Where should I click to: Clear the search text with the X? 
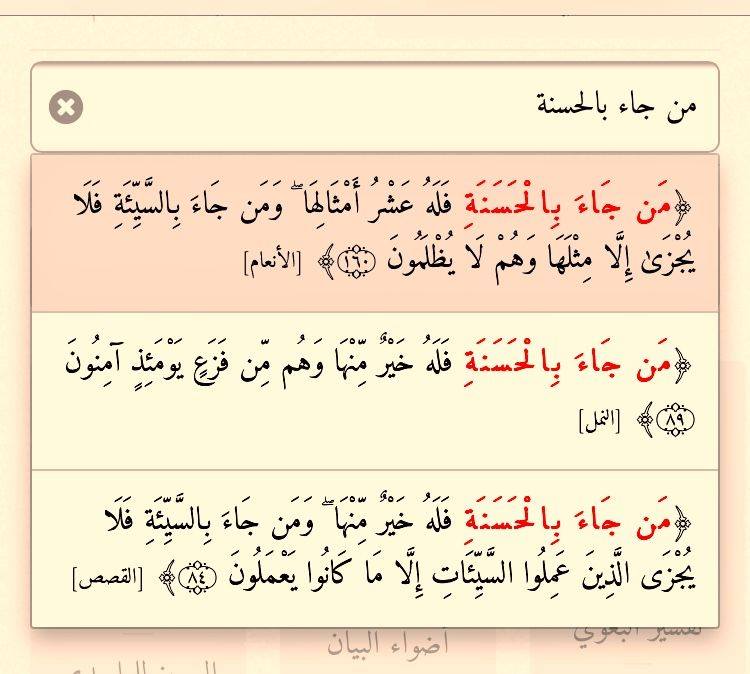tap(66, 106)
